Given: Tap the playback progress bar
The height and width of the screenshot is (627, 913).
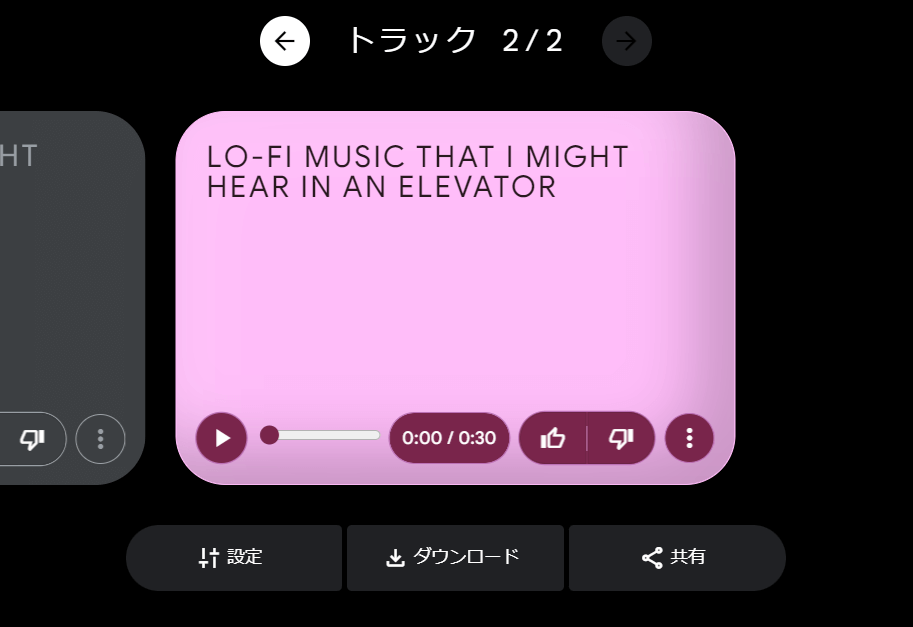Looking at the screenshot, I should (x=324, y=435).
